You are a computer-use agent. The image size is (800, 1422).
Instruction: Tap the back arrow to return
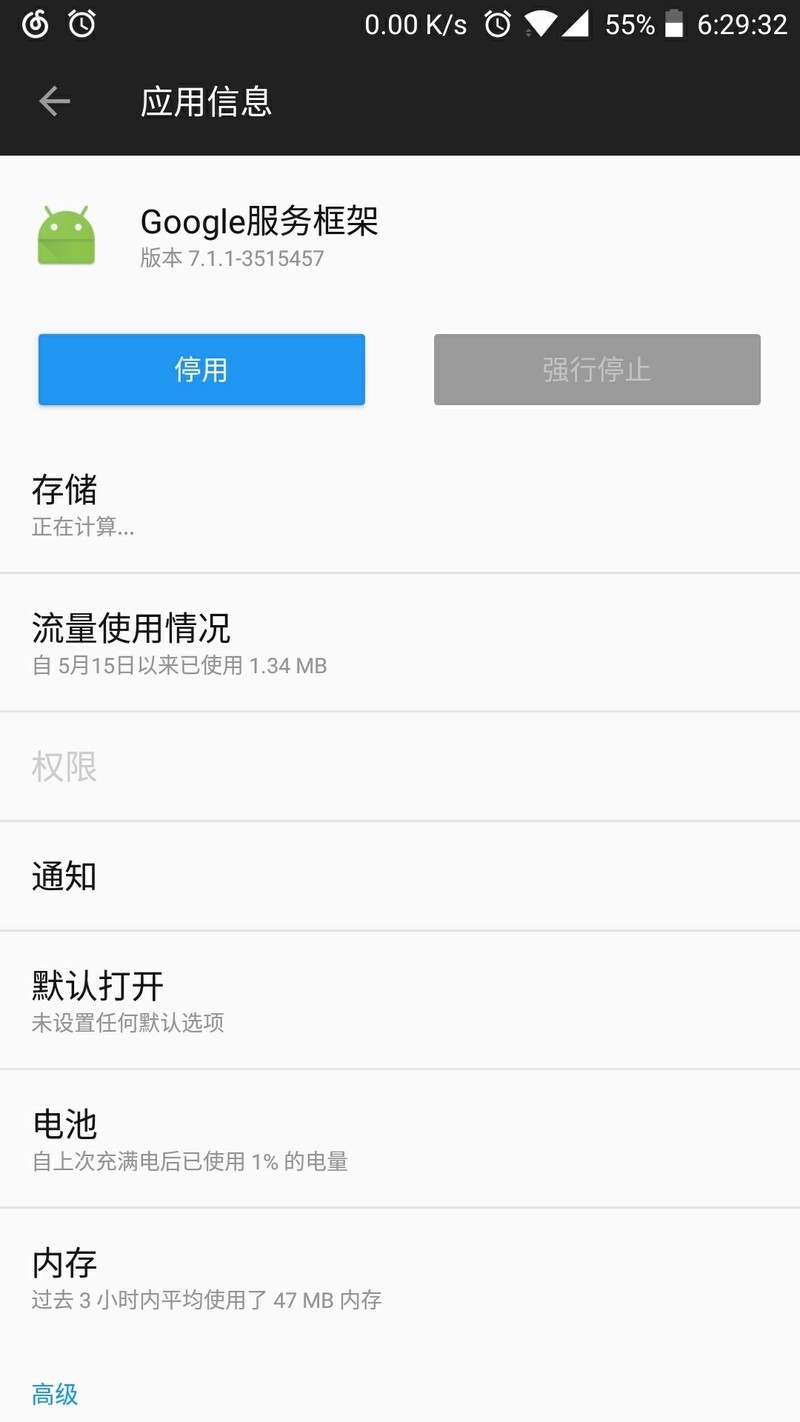click(54, 100)
